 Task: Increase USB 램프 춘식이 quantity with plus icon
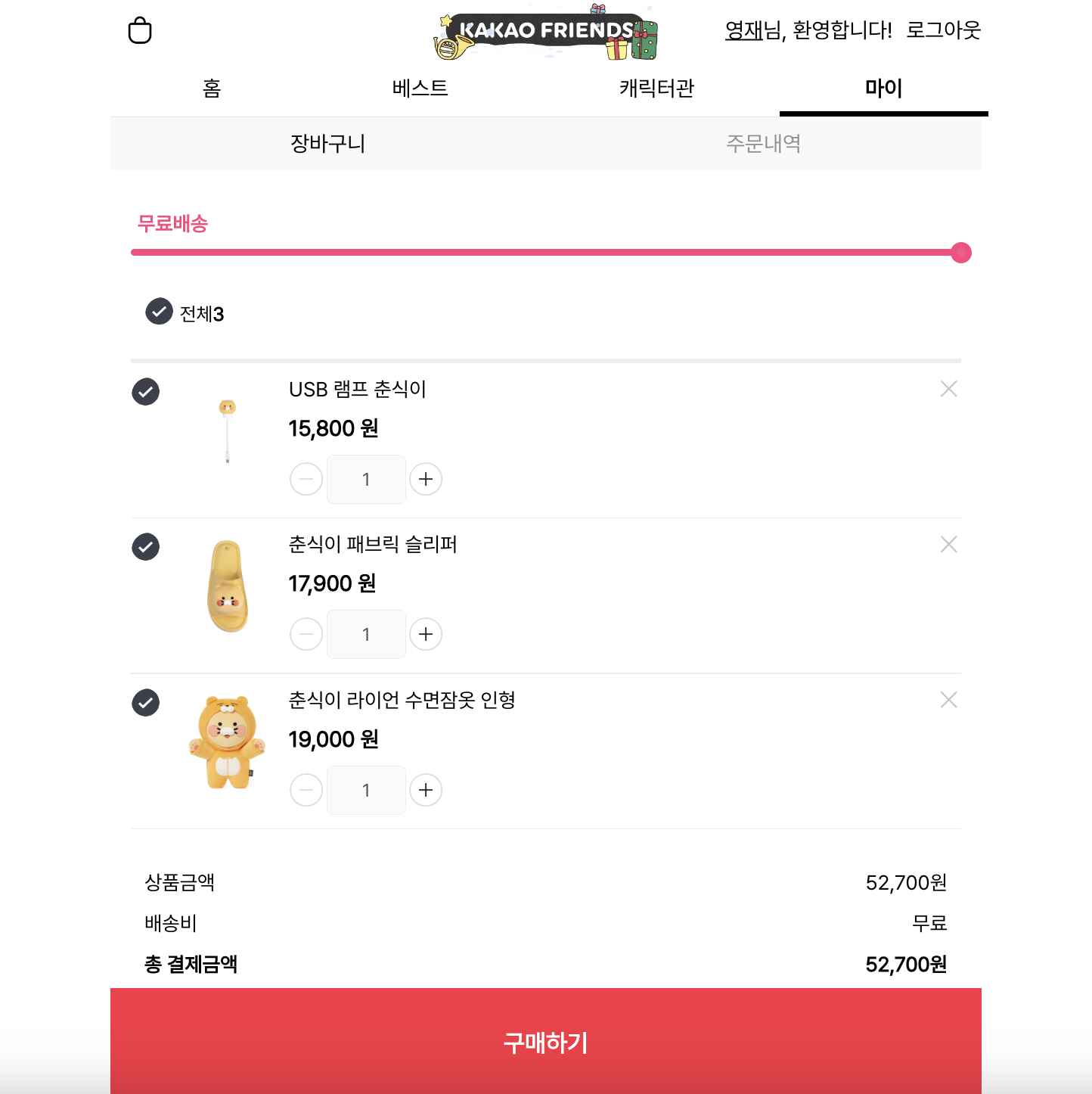click(x=426, y=479)
